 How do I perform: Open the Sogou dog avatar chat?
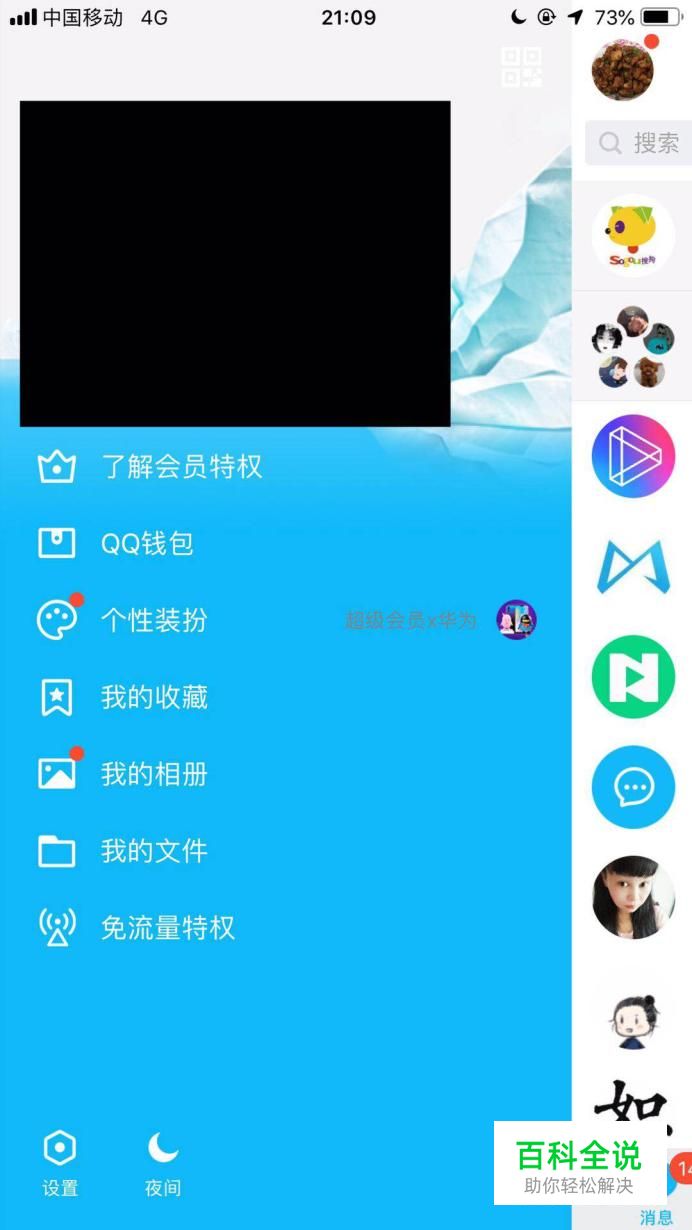click(x=633, y=236)
